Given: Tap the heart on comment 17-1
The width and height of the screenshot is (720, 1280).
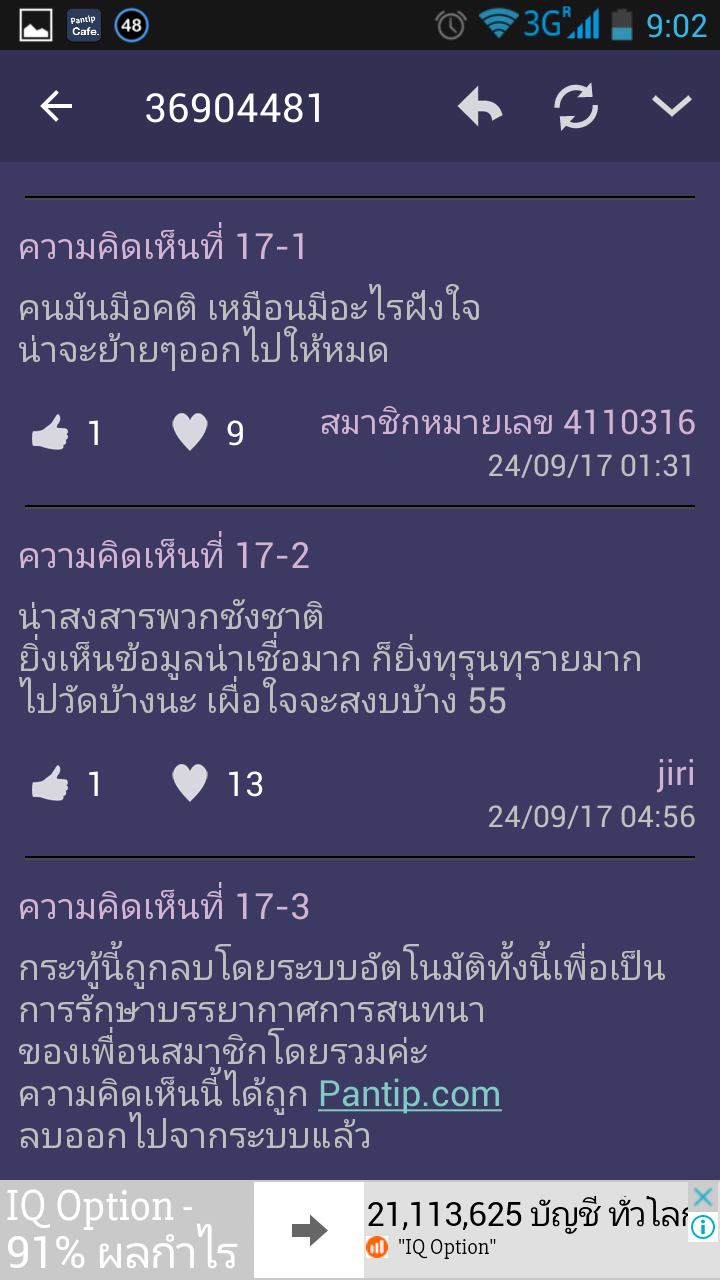Looking at the screenshot, I should [189, 432].
